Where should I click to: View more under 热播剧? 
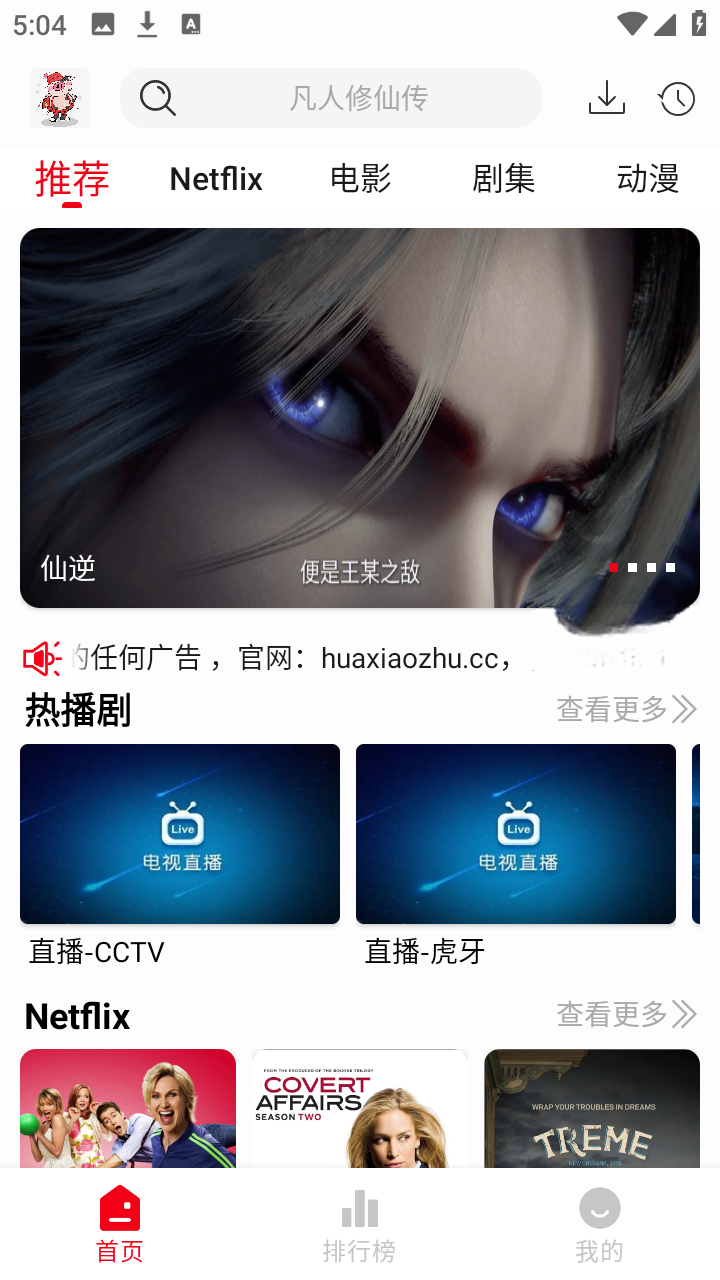[x=626, y=710]
